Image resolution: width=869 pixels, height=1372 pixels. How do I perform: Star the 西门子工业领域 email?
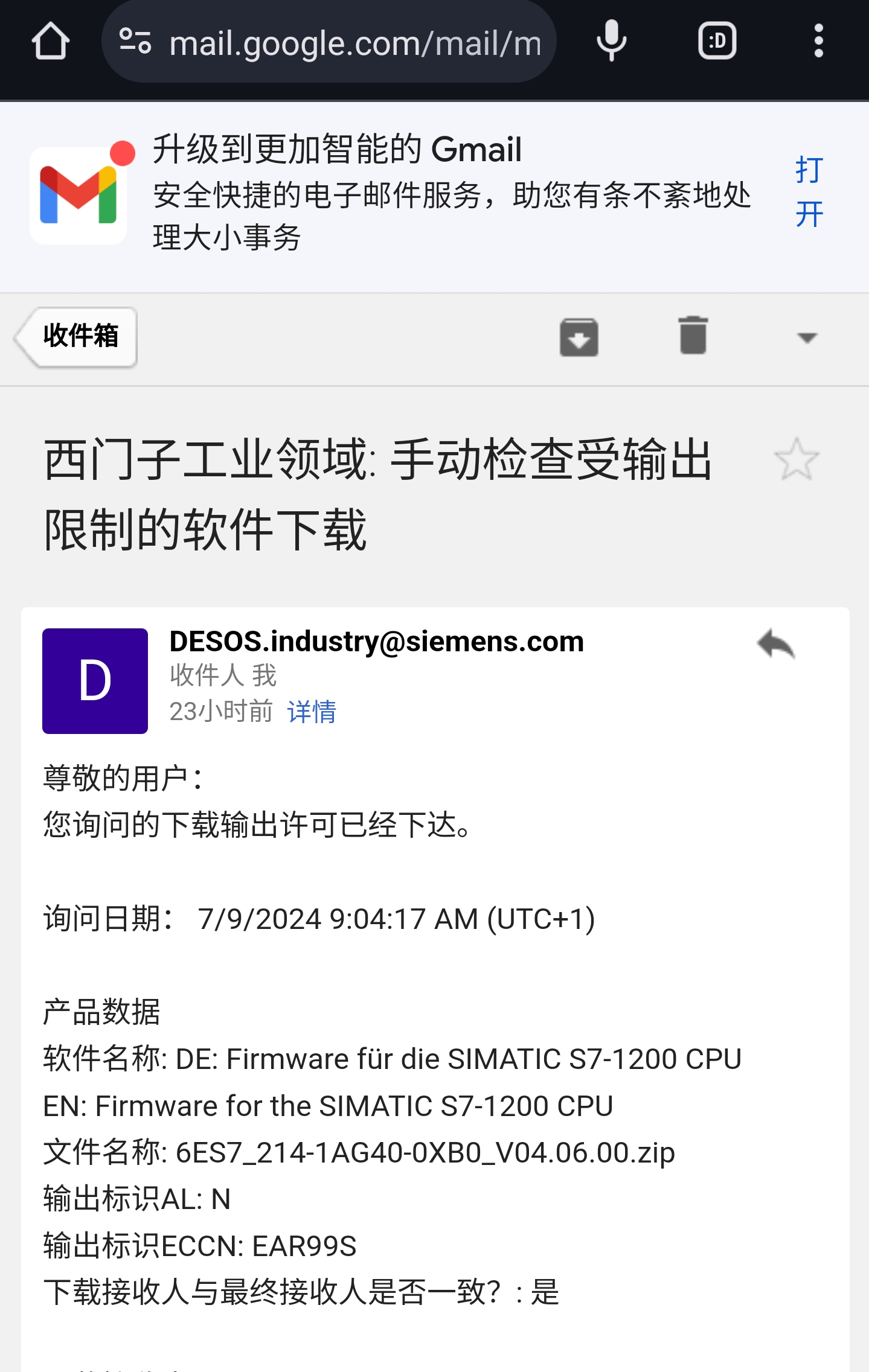click(x=796, y=460)
